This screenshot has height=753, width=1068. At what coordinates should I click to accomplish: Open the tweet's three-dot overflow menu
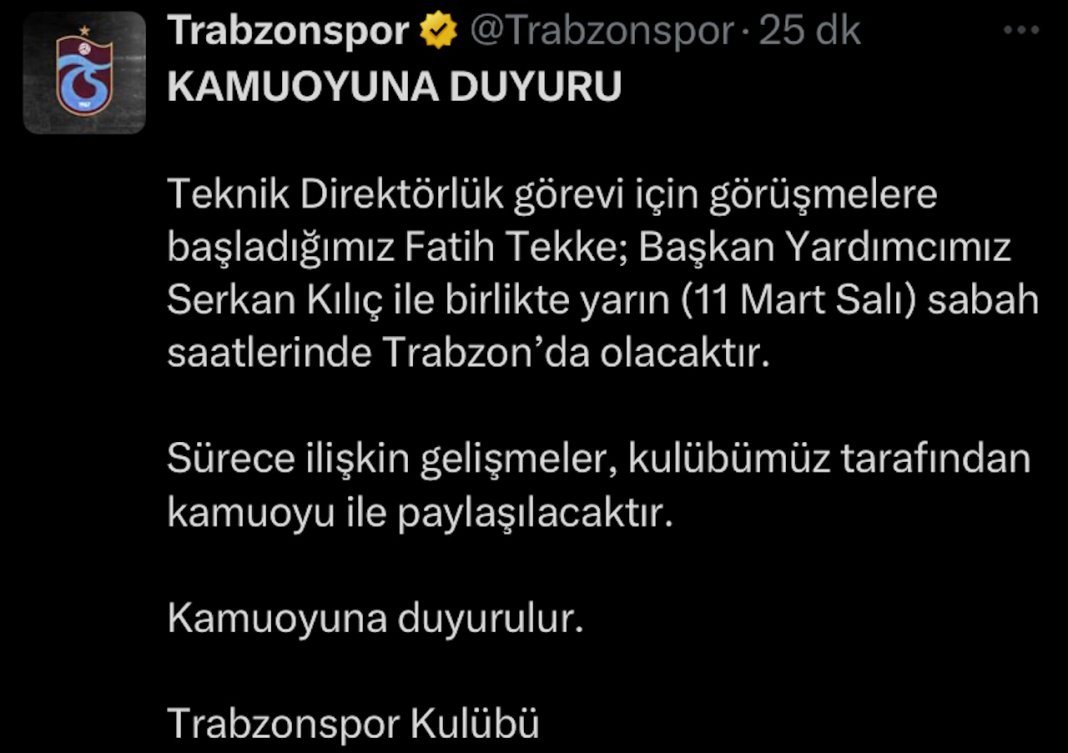coord(1020,31)
